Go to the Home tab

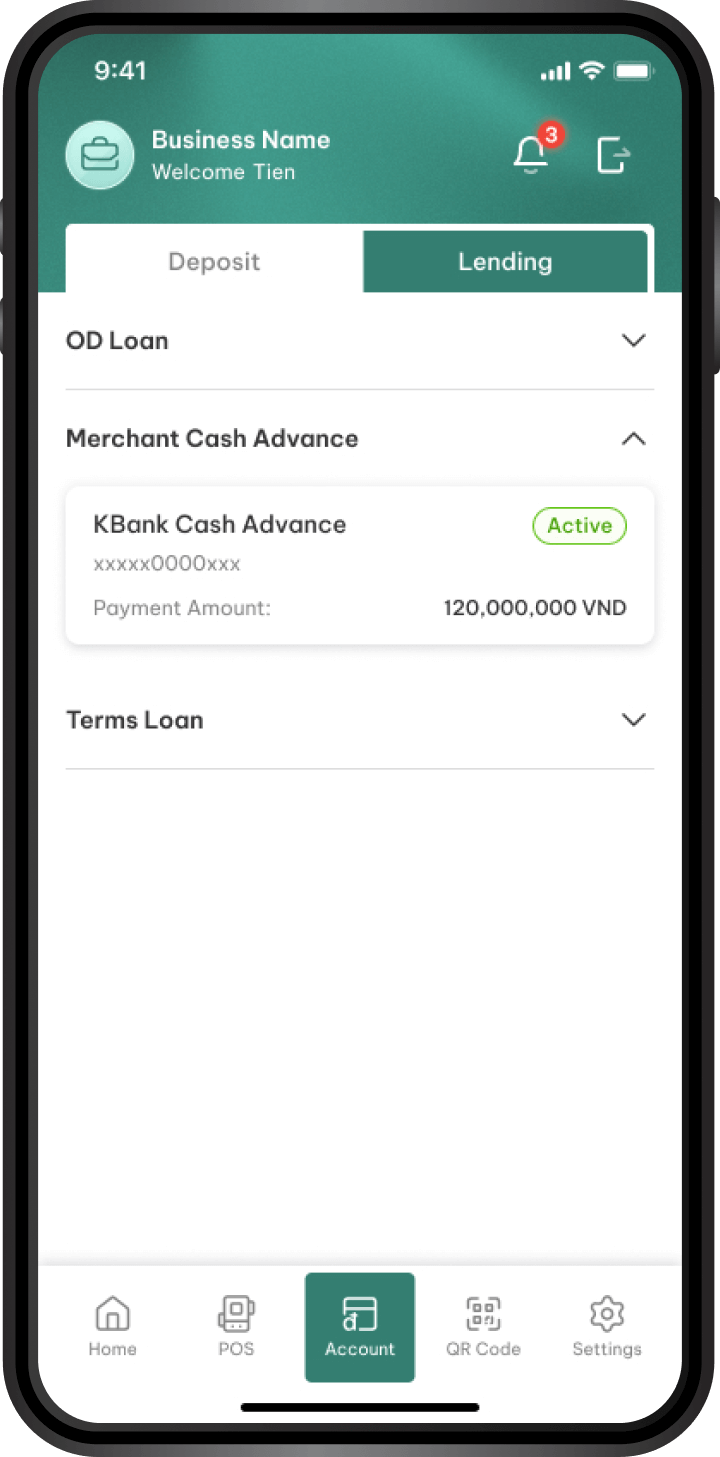(112, 1327)
